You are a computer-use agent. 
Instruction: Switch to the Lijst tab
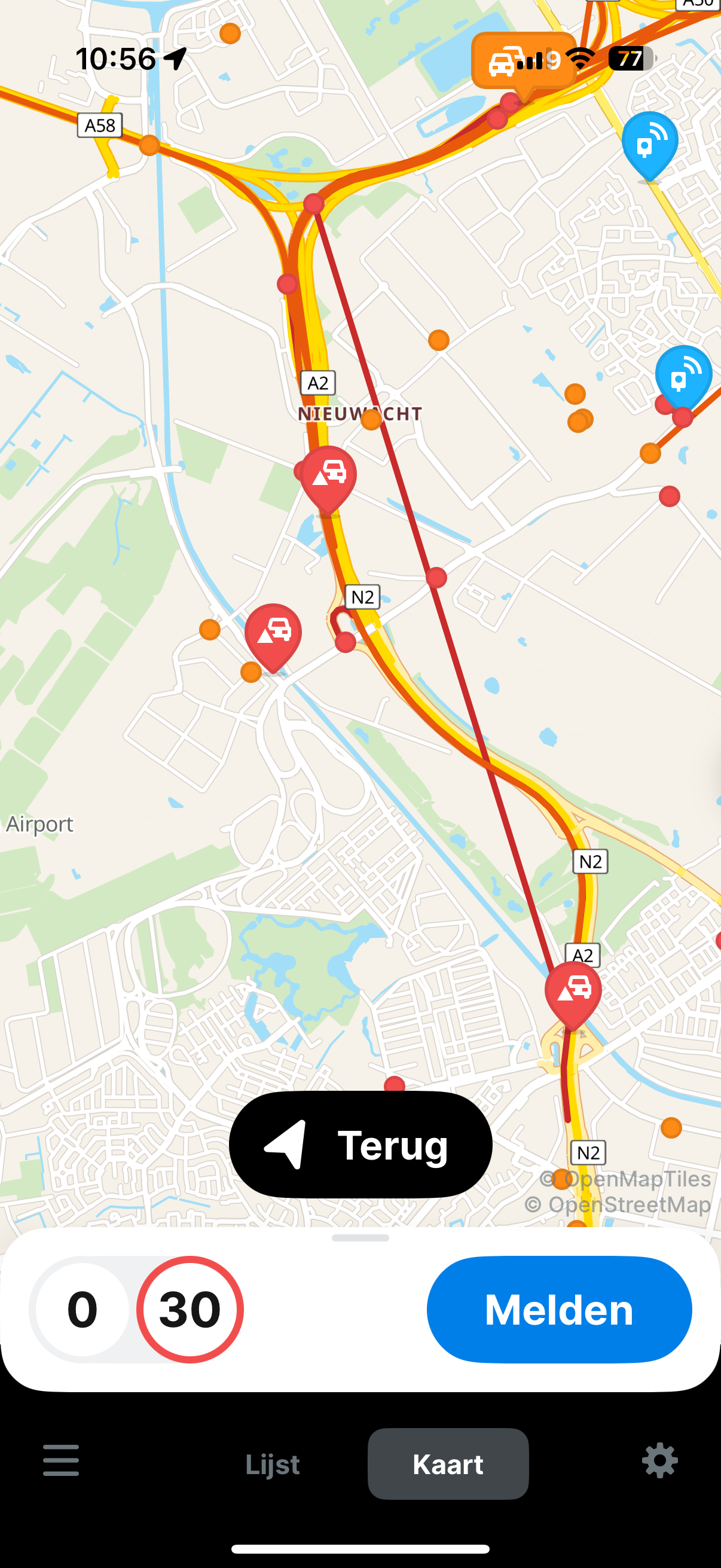pos(272,1464)
